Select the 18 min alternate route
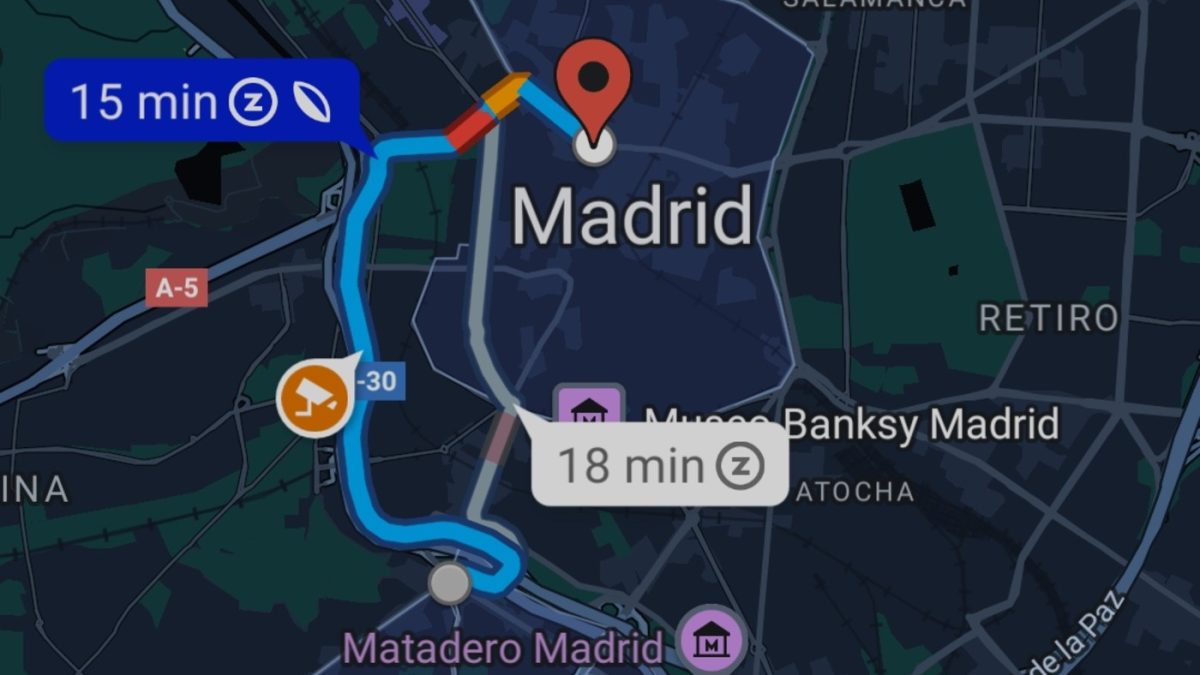The image size is (1200, 675). (659, 464)
